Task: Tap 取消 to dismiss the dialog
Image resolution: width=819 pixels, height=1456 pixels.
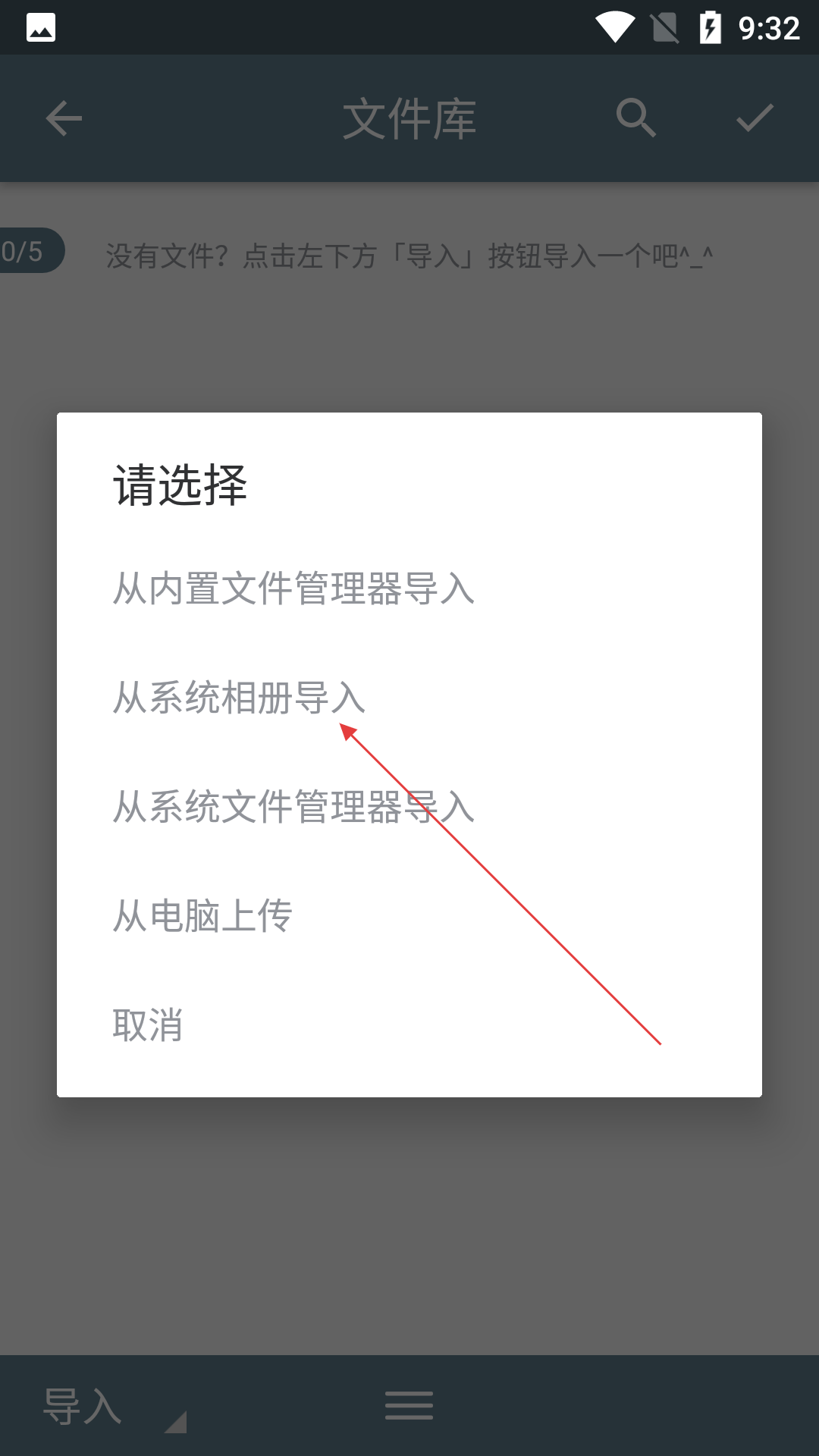Action: coord(409,1025)
